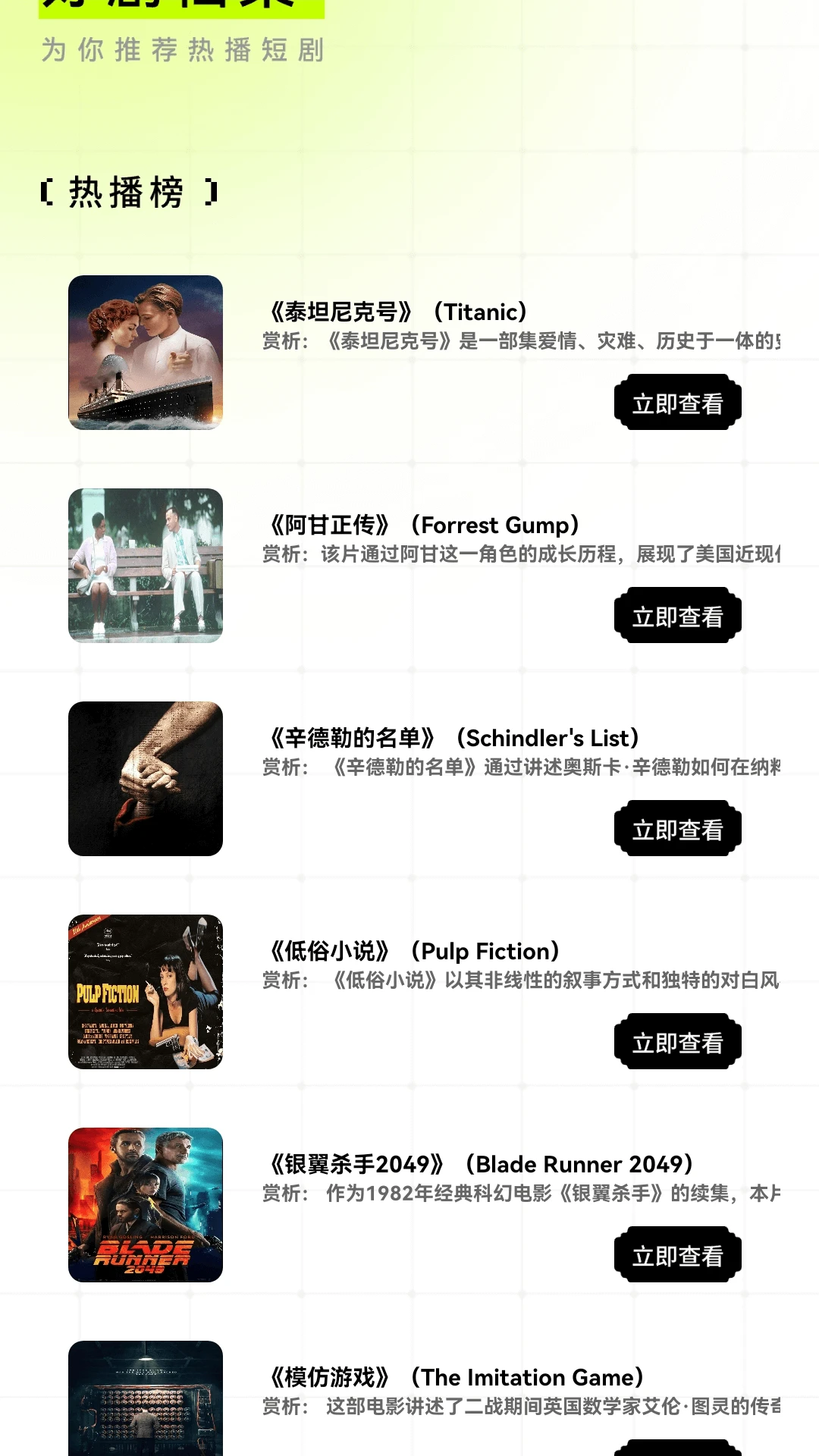
Task: Open the Titanic poster thumbnail
Action: click(146, 353)
